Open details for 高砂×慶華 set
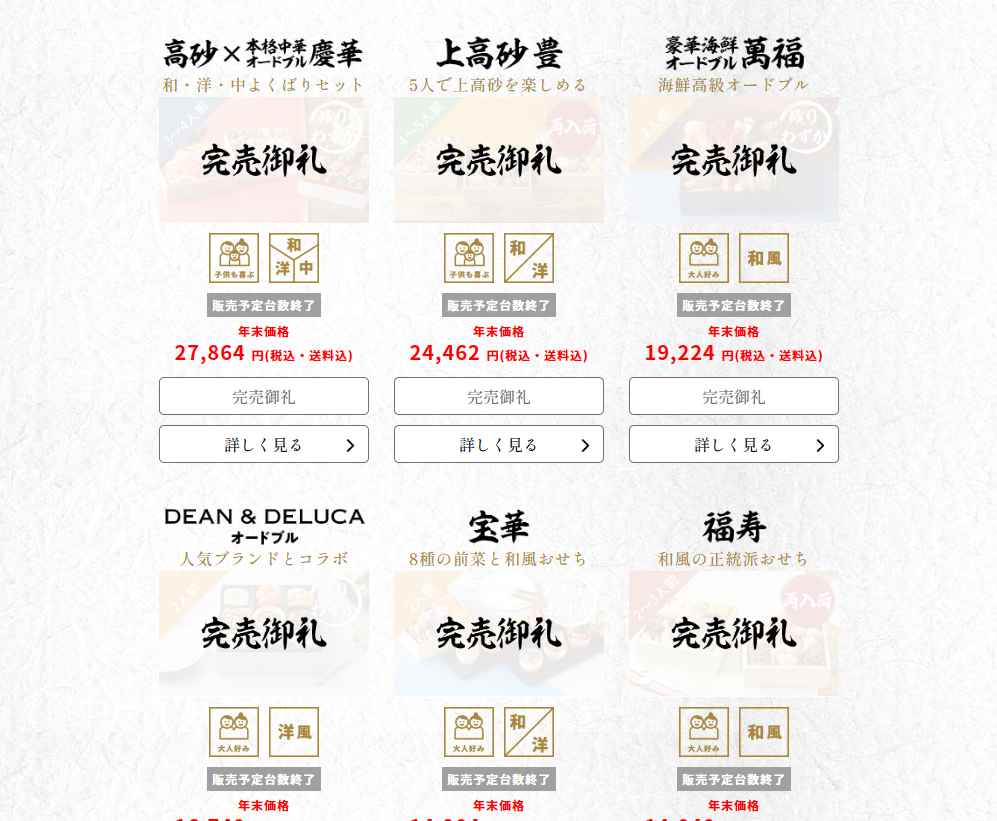Viewport: 997px width, 821px height. (x=263, y=444)
